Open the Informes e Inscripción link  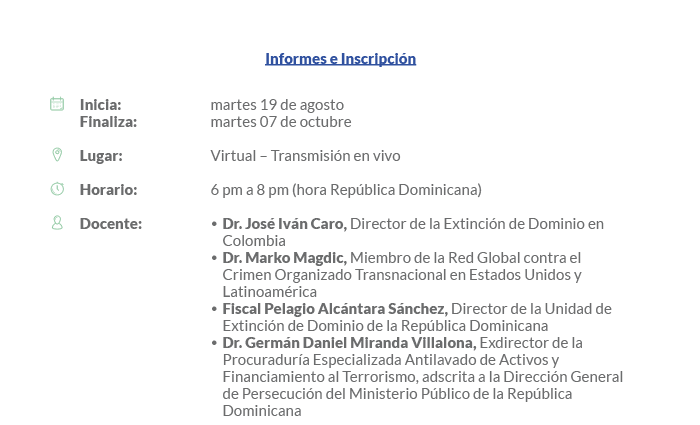340,58
